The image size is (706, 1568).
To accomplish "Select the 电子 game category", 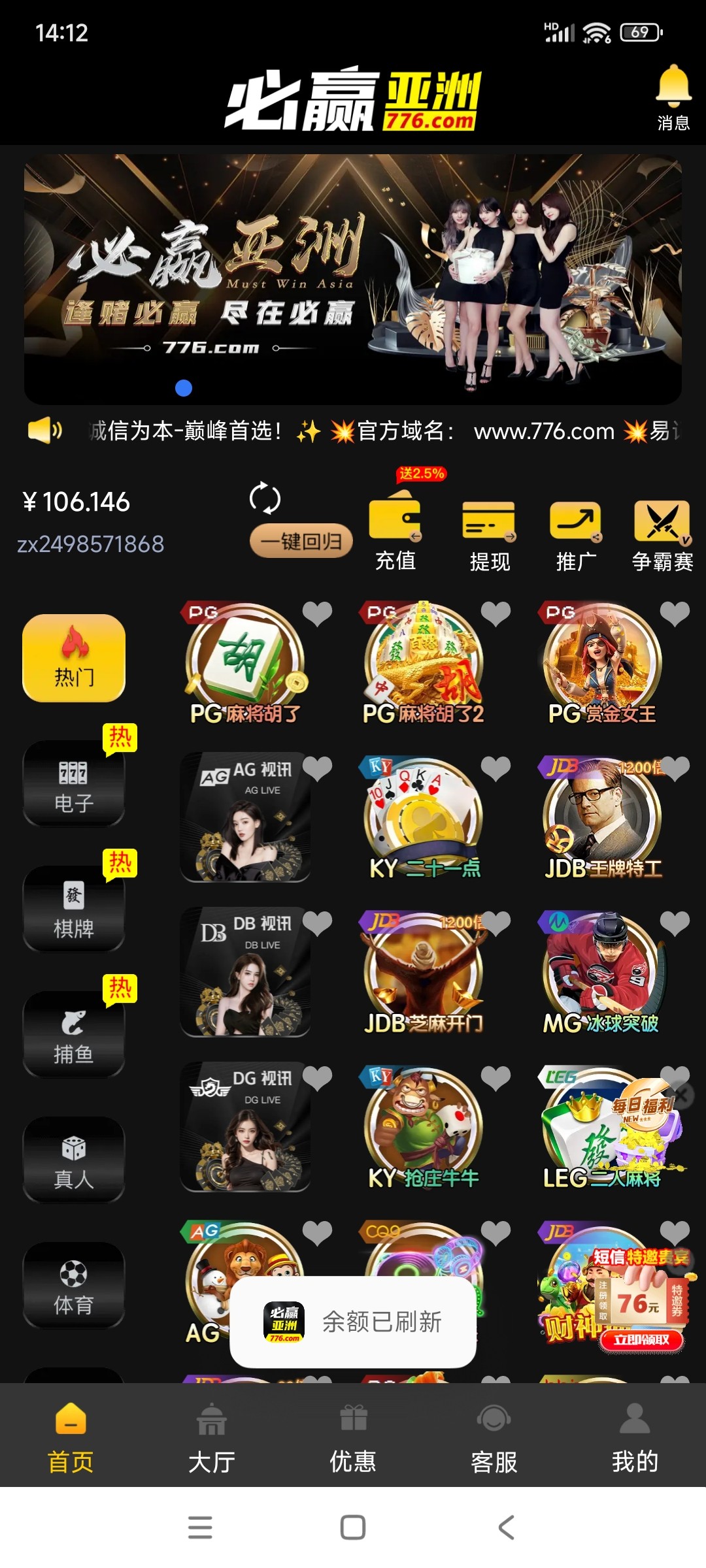I will pyautogui.click(x=74, y=783).
